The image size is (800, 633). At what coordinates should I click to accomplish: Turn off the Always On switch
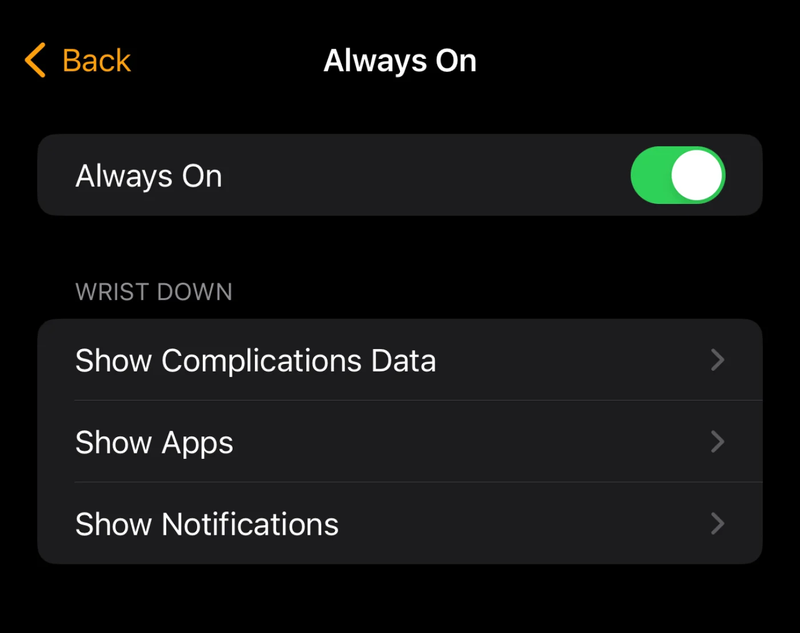677,176
